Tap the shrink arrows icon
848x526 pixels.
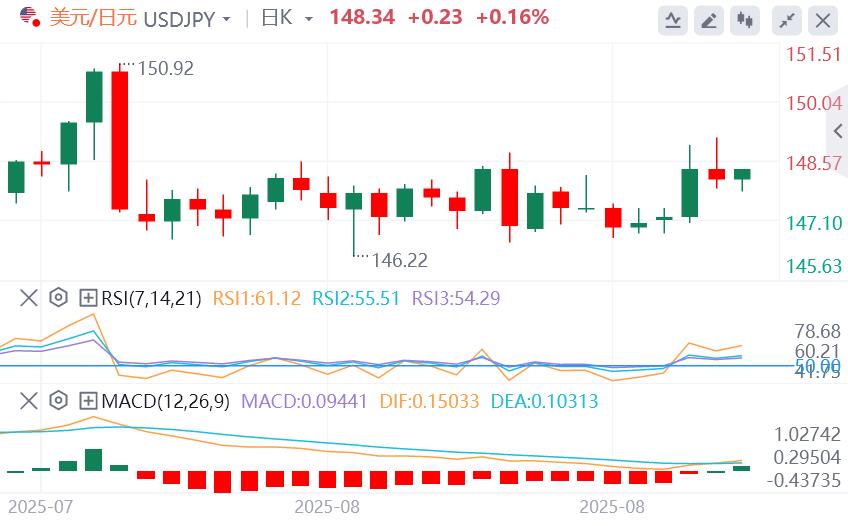pos(788,19)
